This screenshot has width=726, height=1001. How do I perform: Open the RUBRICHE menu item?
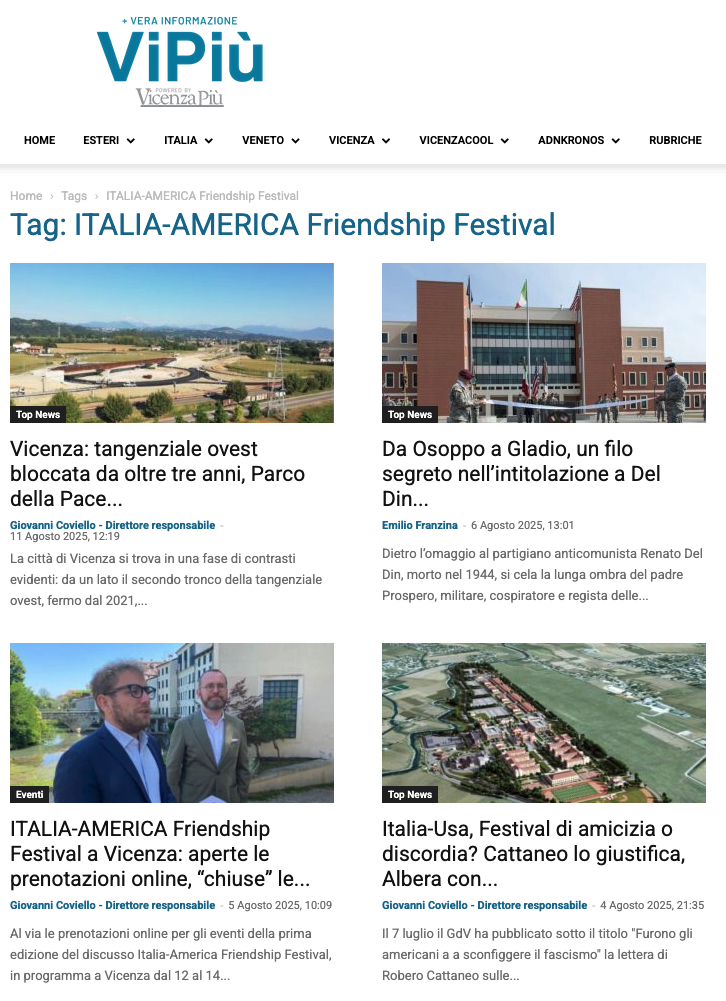click(675, 141)
